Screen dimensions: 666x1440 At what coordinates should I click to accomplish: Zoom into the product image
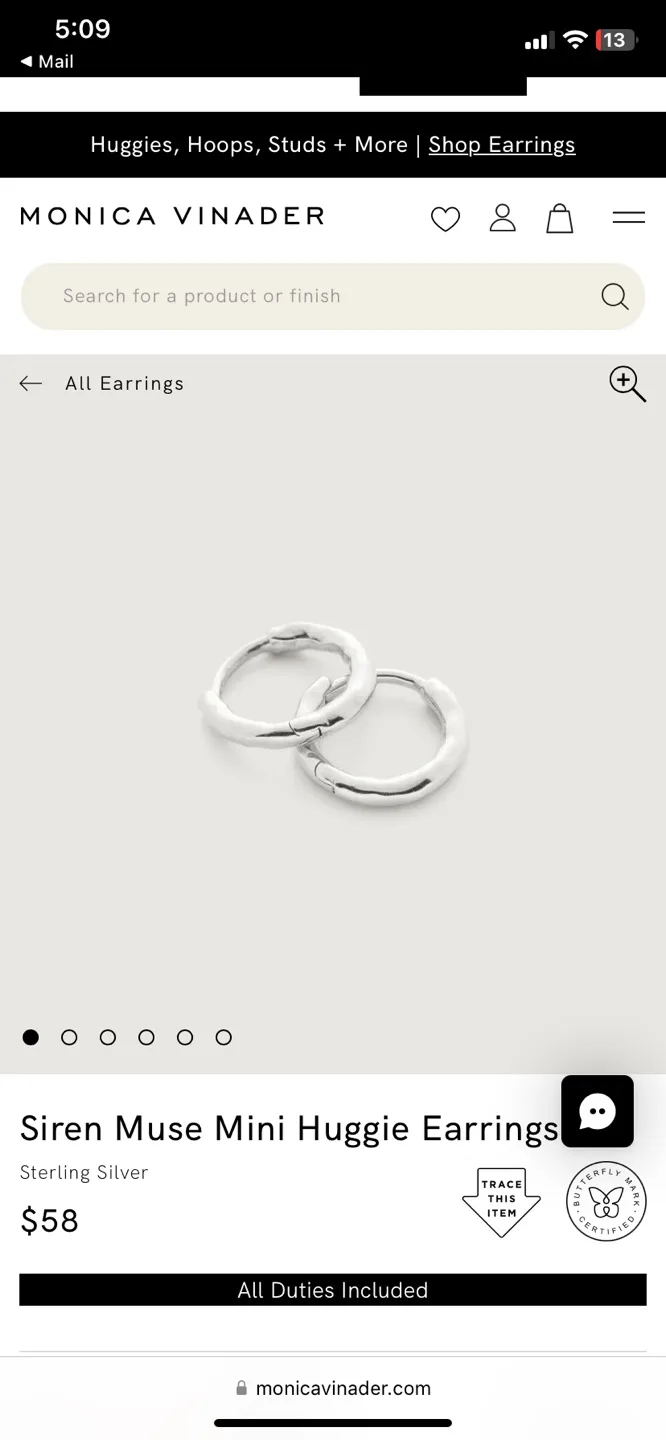(627, 383)
